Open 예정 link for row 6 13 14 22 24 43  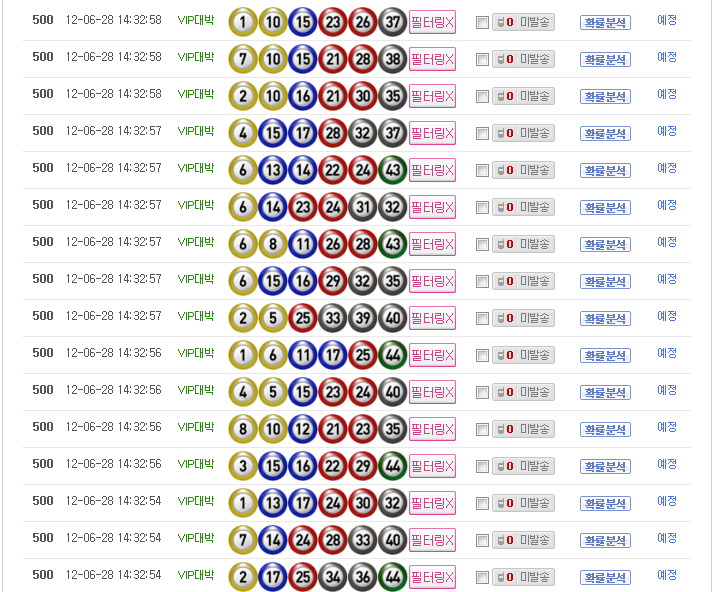(x=667, y=167)
